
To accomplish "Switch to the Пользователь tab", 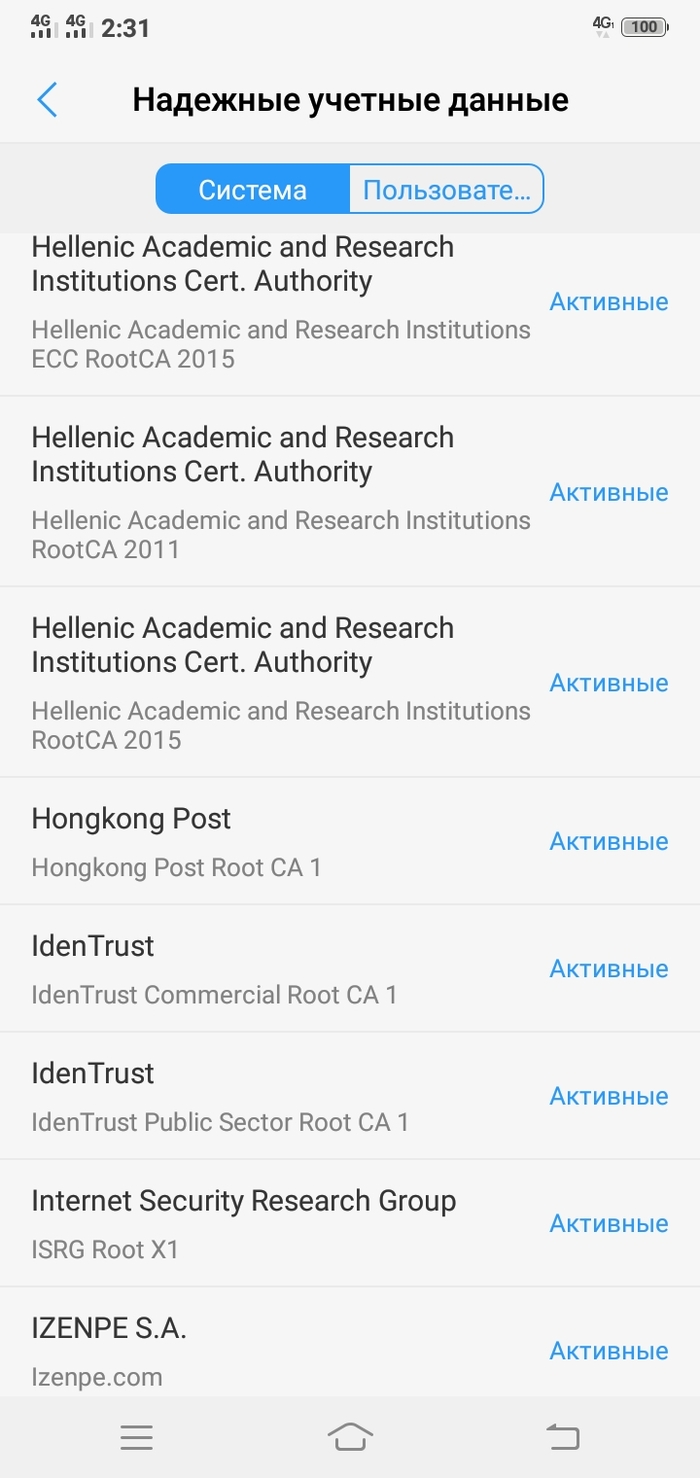I will click(446, 190).
